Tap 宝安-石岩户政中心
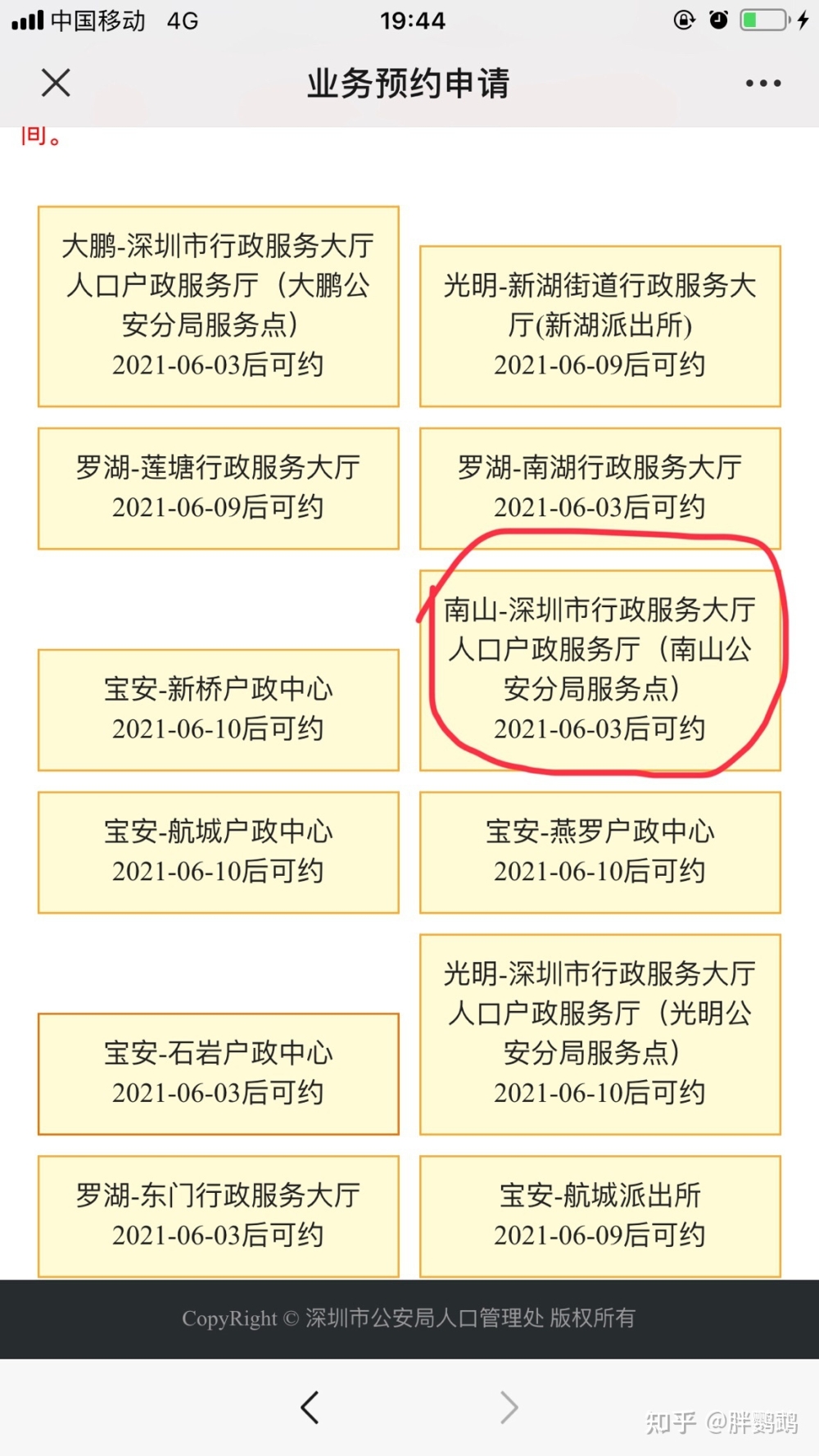This screenshot has height=1456, width=819. point(219,1074)
